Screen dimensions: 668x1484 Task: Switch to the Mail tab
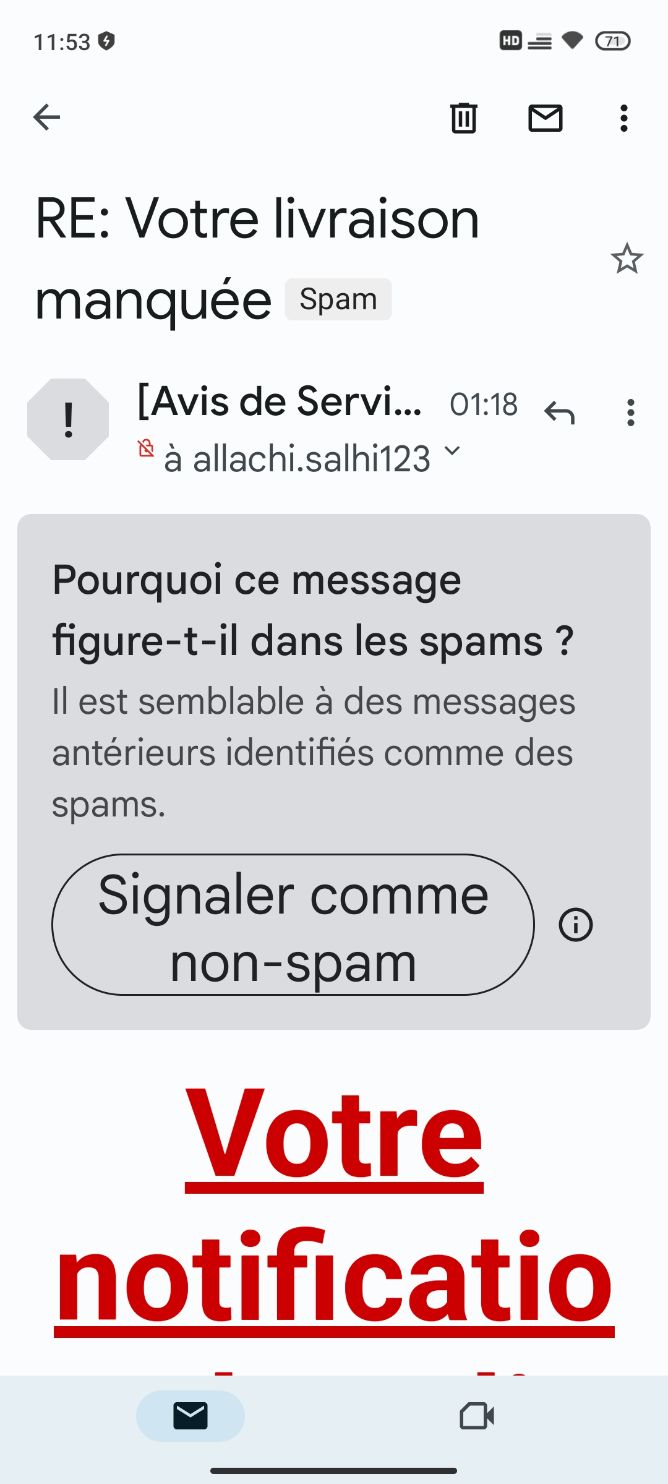(190, 1416)
